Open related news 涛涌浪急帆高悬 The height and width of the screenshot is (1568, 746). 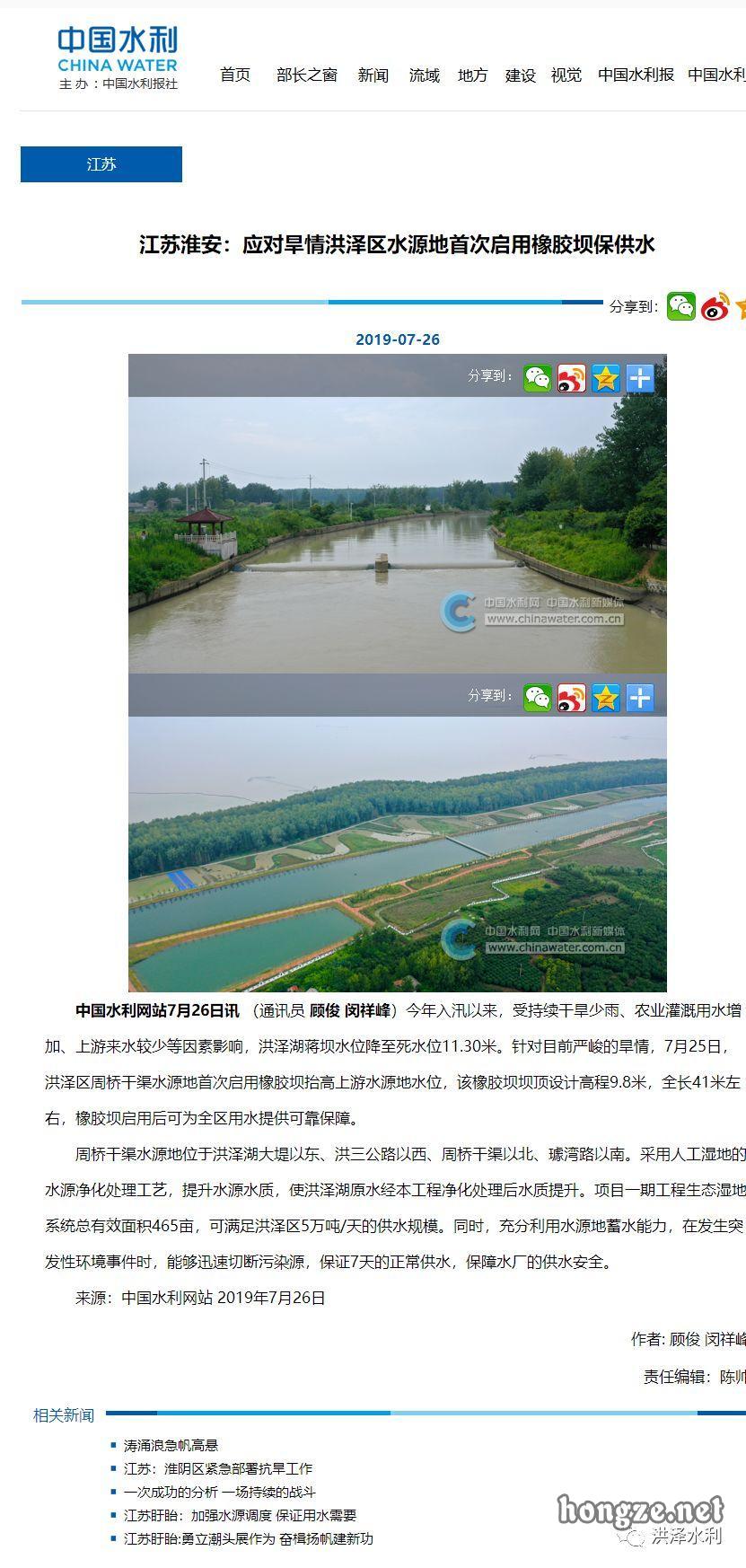[x=171, y=1445]
